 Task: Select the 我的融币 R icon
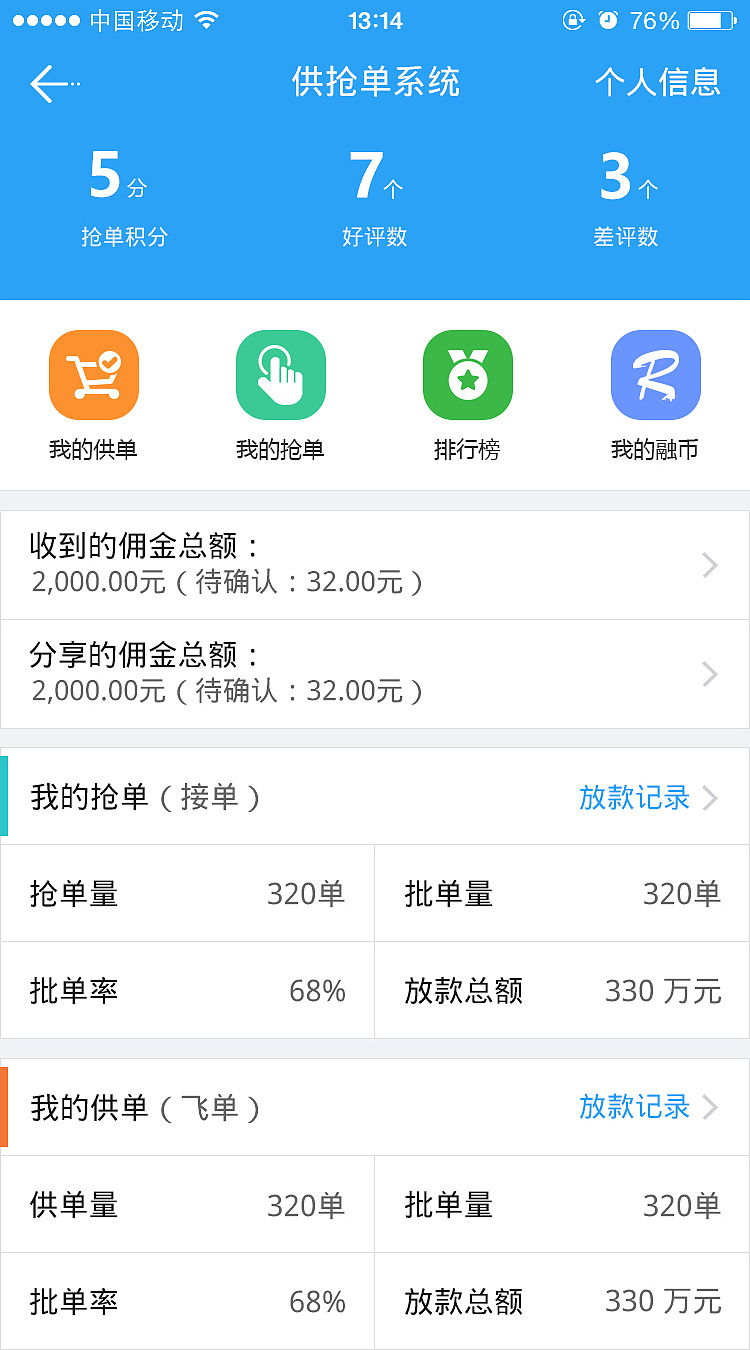[x=655, y=373]
